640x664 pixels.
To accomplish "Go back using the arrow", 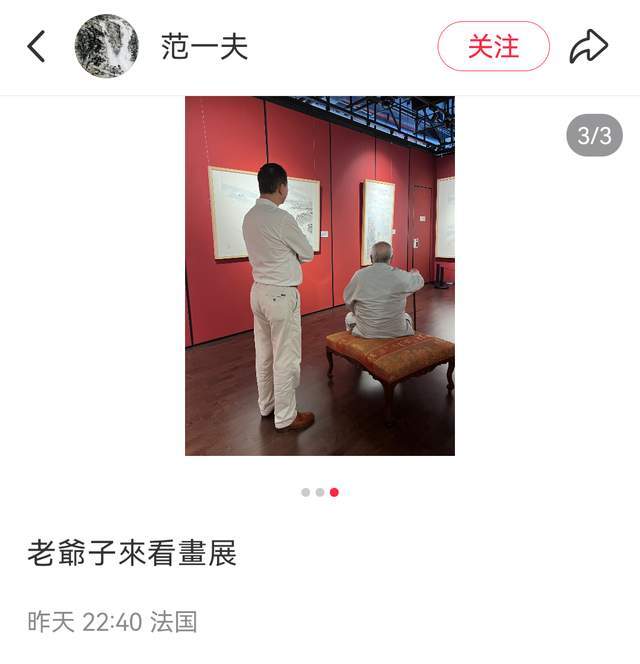I will (x=36, y=46).
